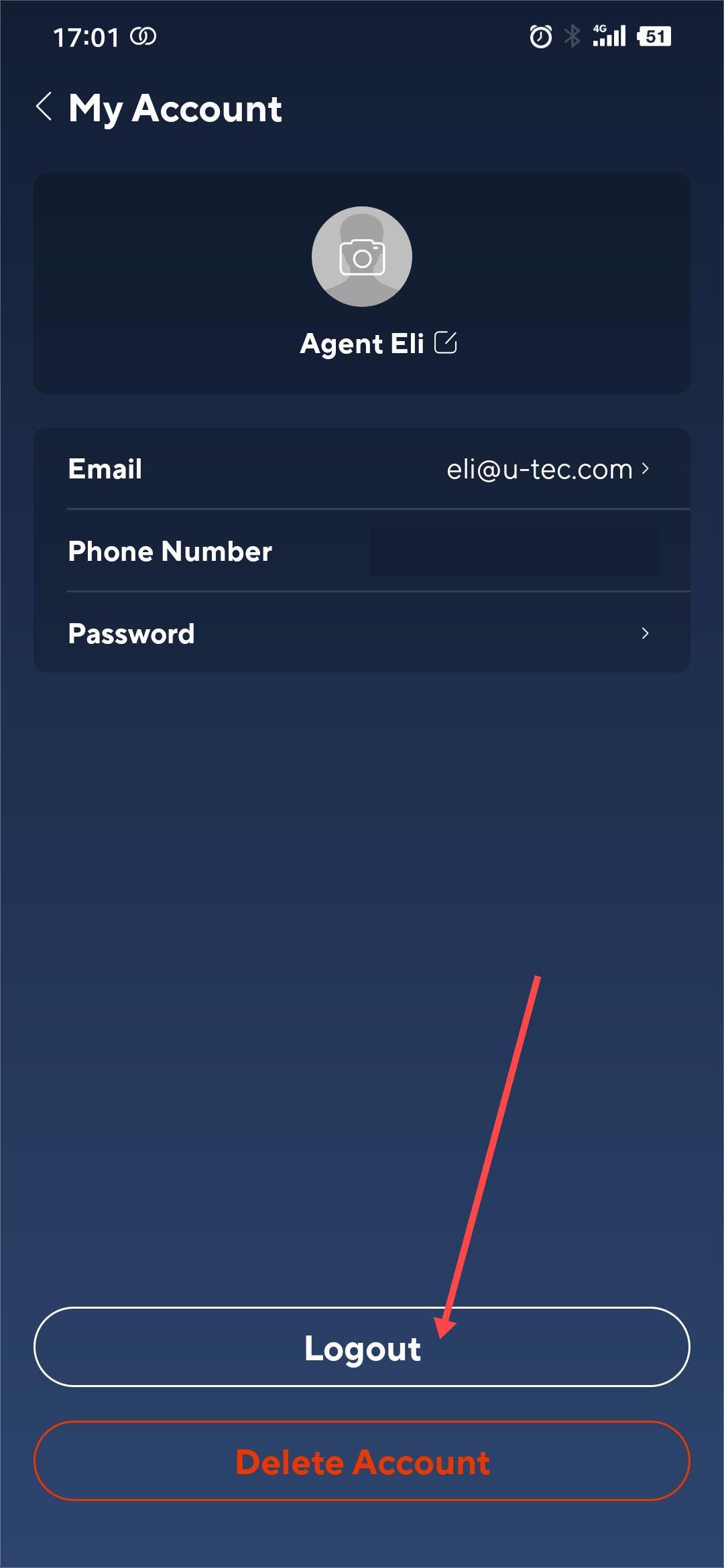Screen dimensions: 724x1568
Task: Edit the name Agent Eli
Action: pyautogui.click(x=446, y=342)
